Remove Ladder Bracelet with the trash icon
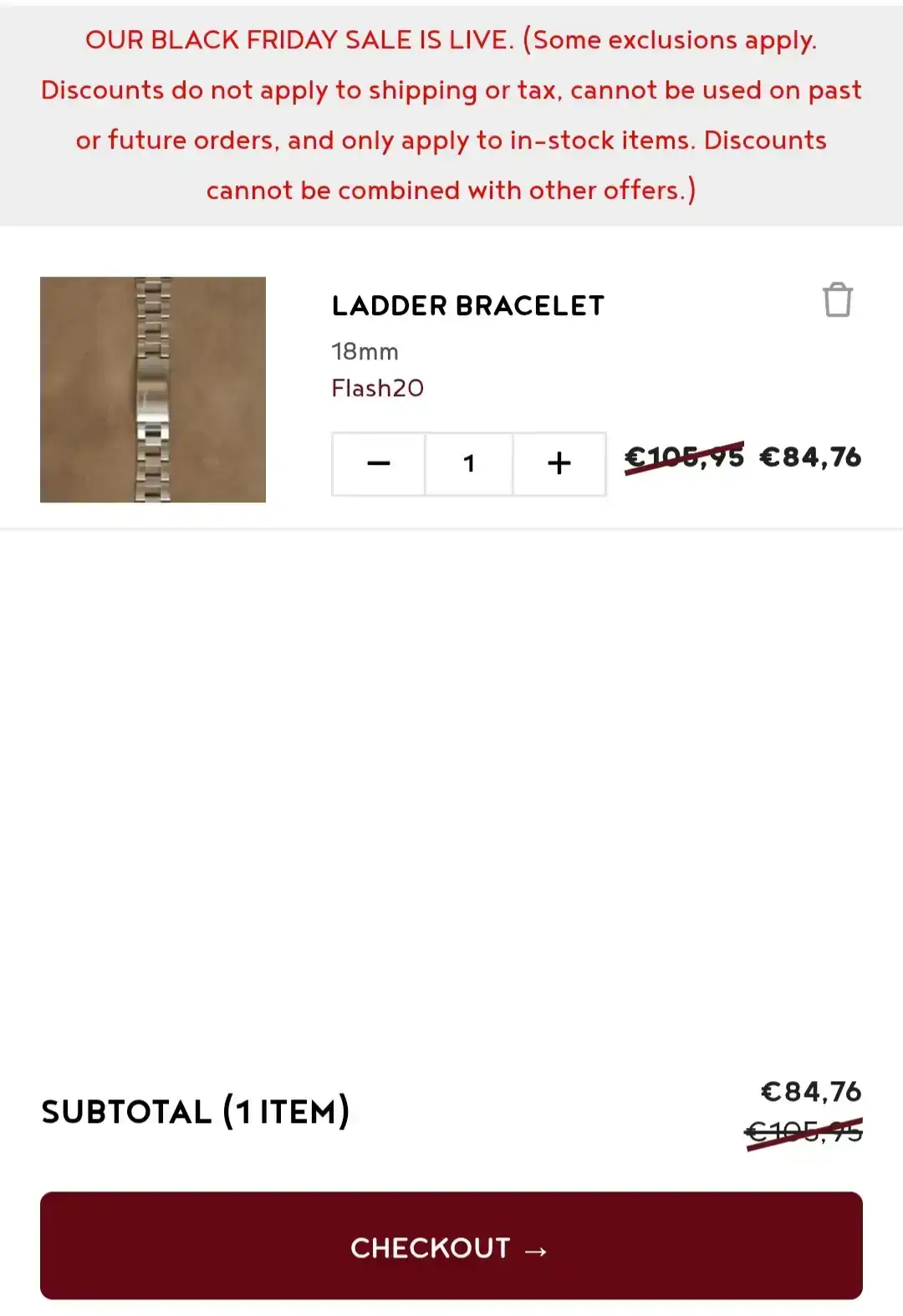This screenshot has height=1316, width=903. 837,300
